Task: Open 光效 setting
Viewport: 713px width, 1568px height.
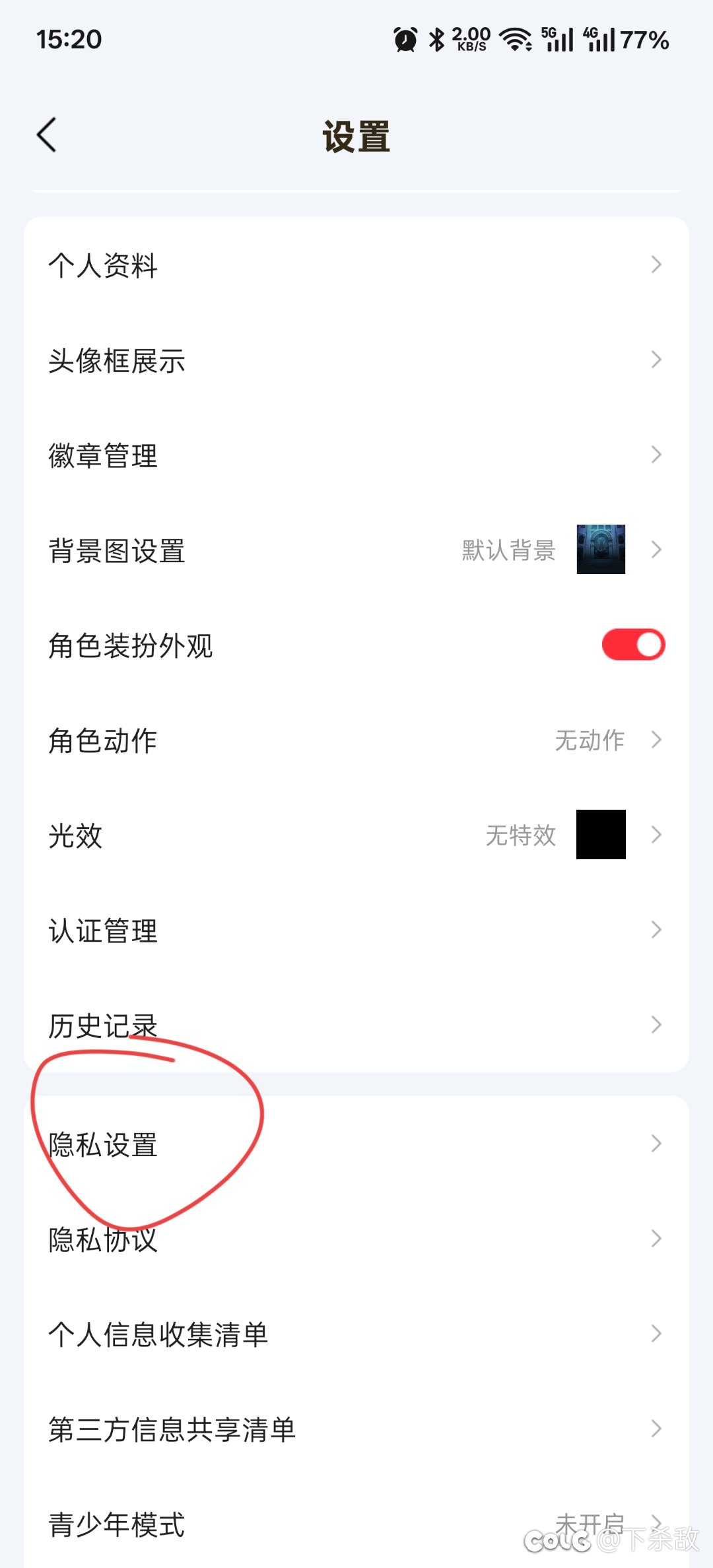Action: pyautogui.click(x=356, y=835)
